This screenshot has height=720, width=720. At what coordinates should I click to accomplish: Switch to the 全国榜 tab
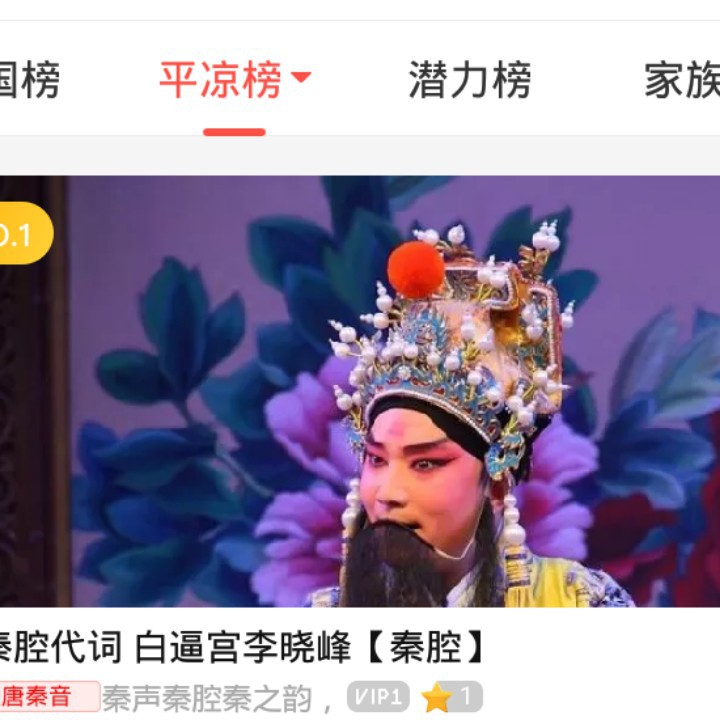[x=30, y=80]
